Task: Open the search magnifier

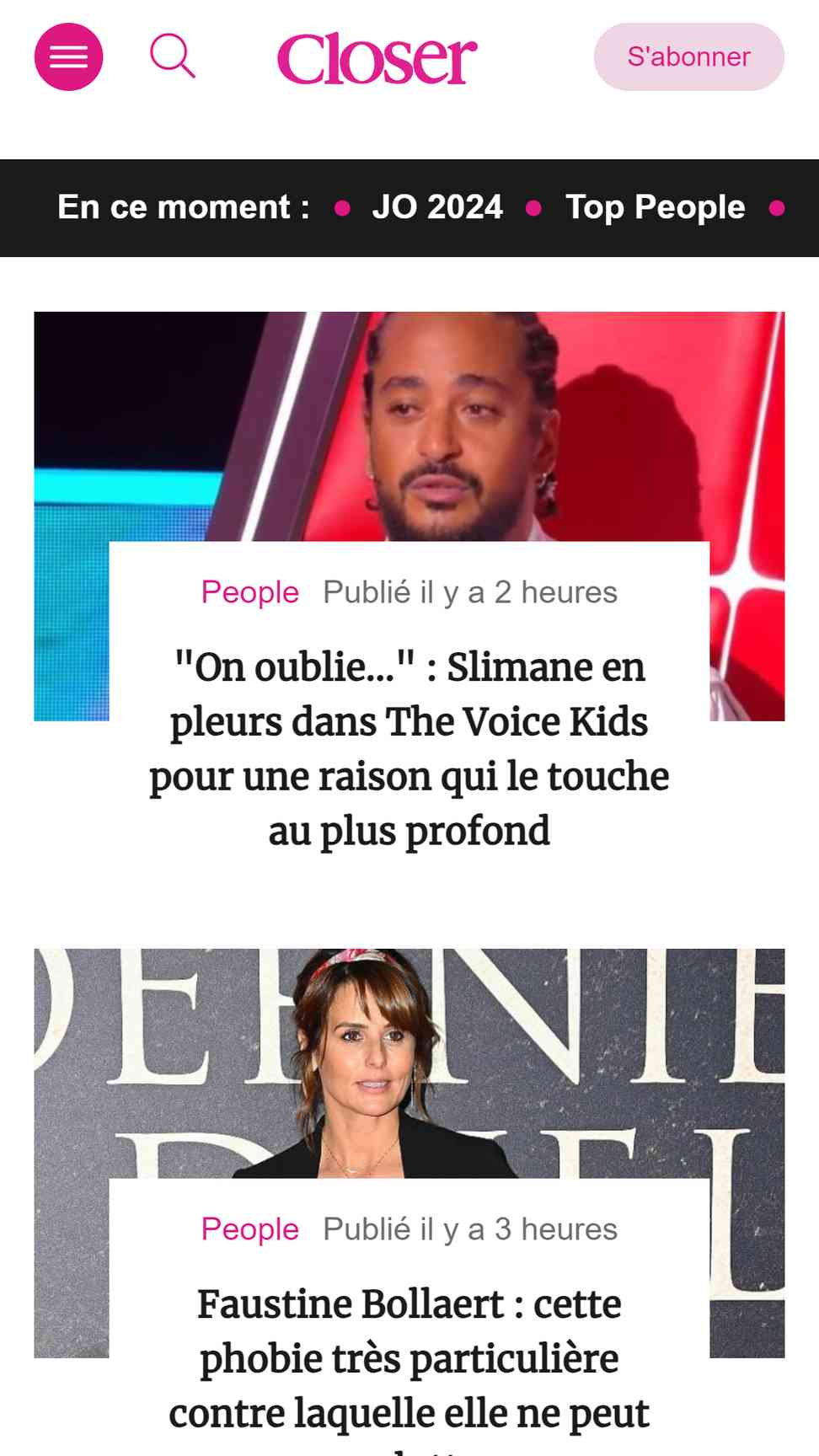Action: tap(173, 56)
